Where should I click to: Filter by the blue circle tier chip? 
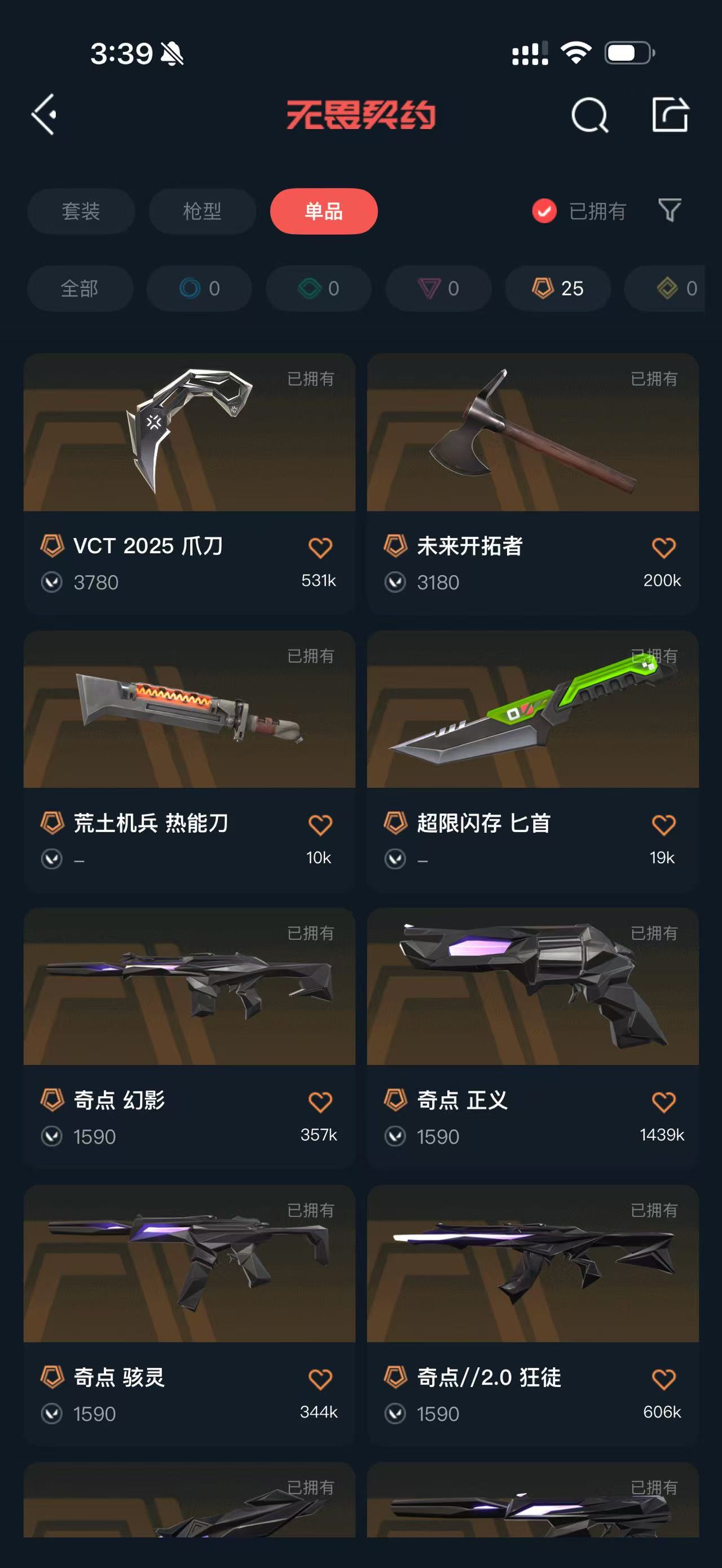point(199,289)
